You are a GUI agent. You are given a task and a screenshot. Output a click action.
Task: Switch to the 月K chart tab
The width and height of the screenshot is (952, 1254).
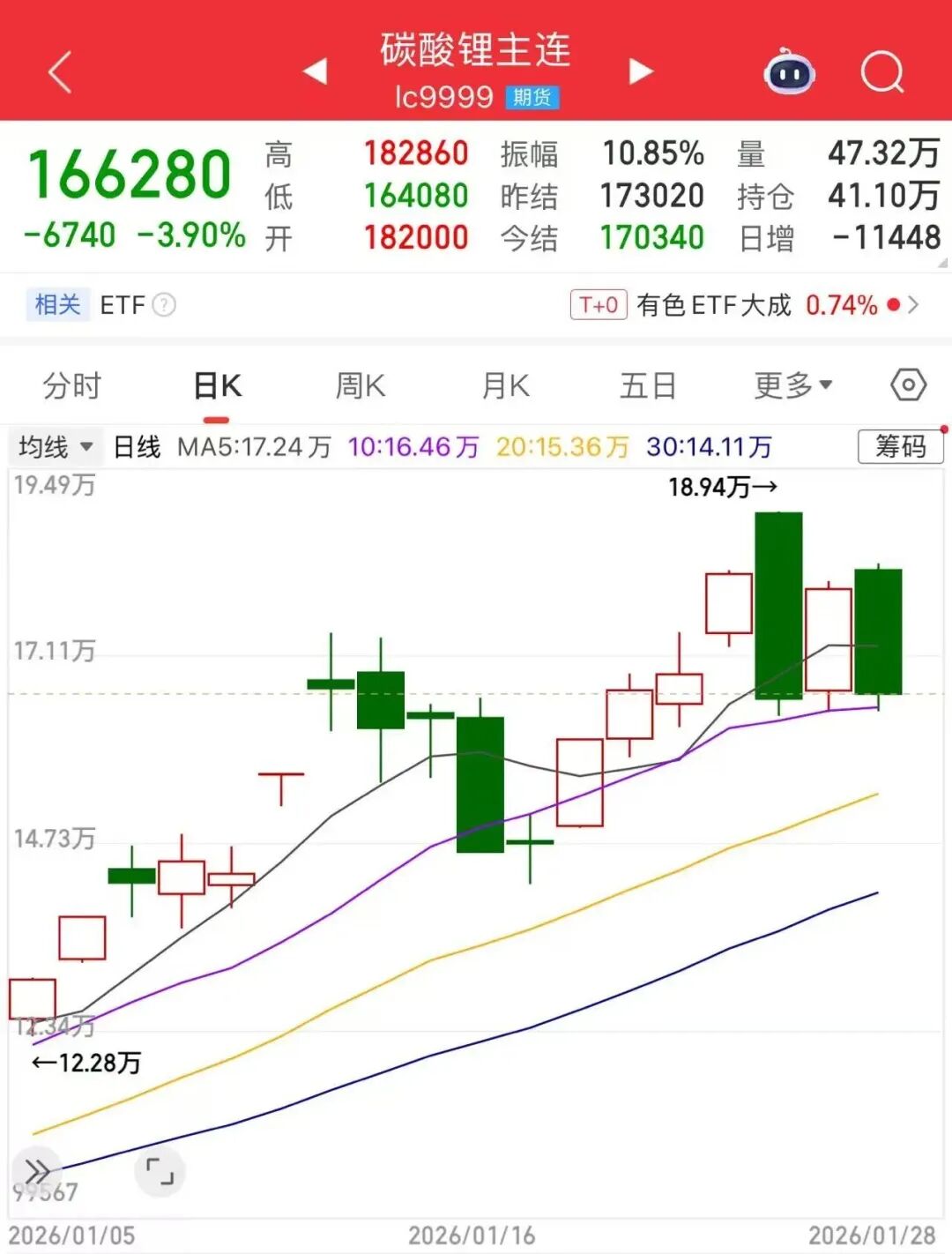point(505,386)
